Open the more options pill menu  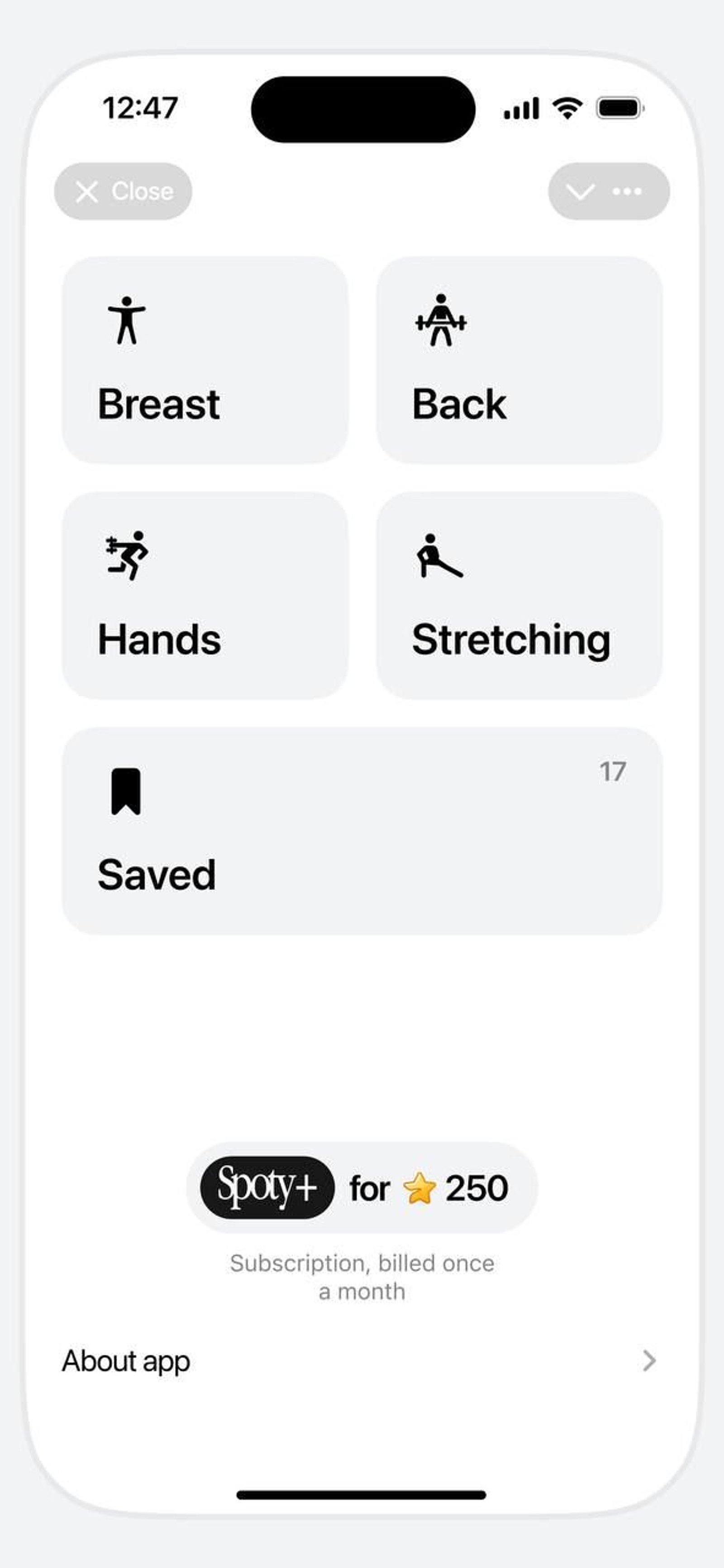pos(627,191)
